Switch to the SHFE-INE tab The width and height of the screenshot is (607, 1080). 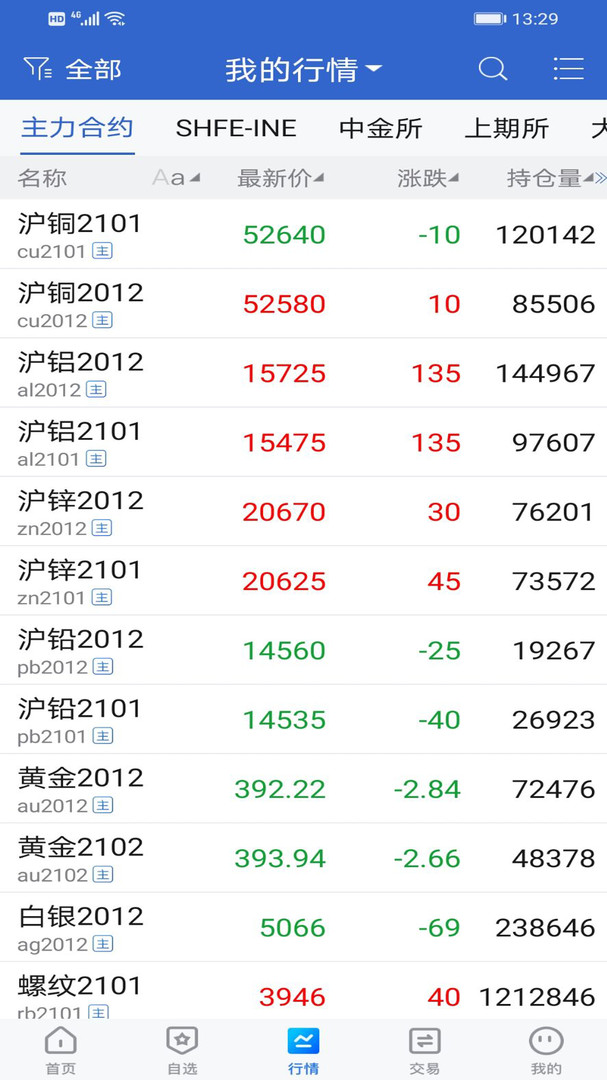(x=236, y=128)
